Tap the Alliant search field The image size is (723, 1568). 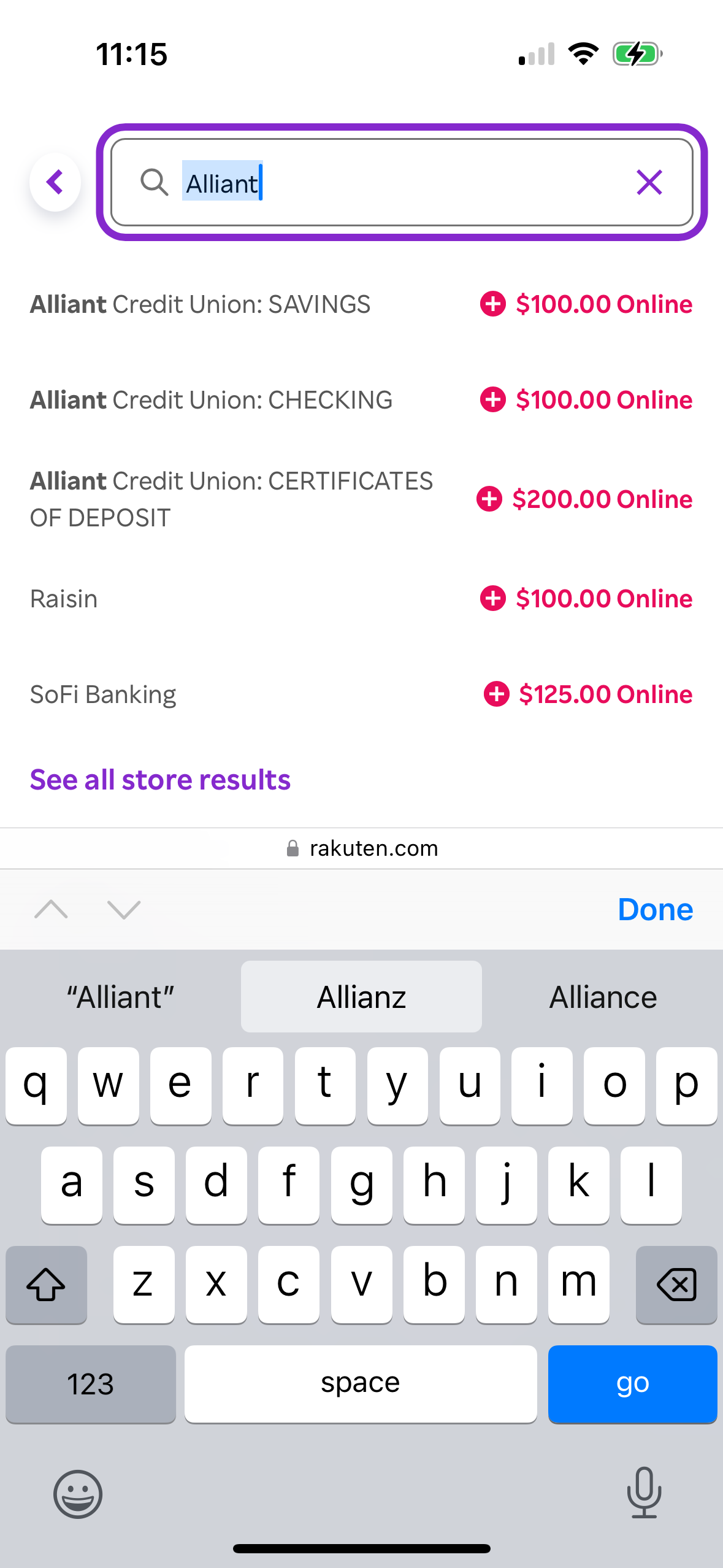[x=402, y=182]
